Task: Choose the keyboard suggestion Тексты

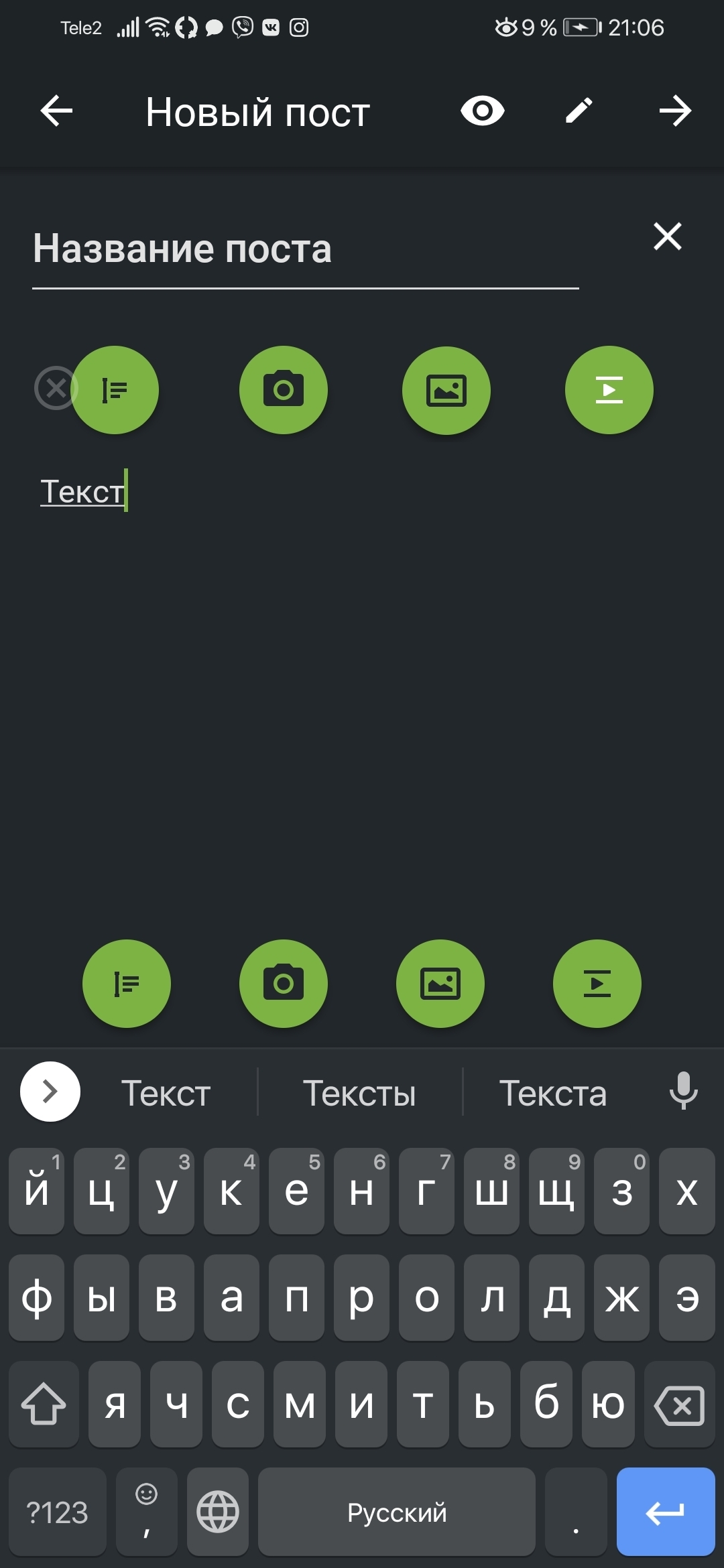Action: [359, 1093]
